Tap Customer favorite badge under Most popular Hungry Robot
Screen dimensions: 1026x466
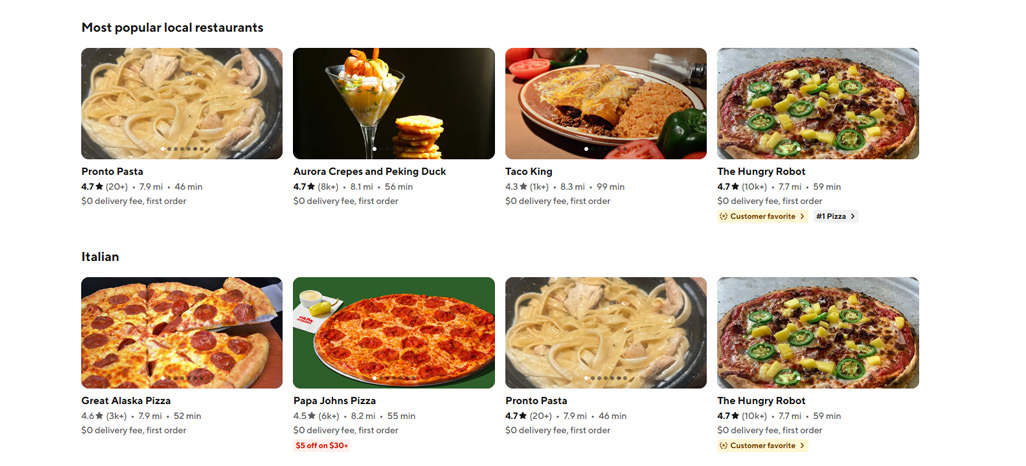click(762, 216)
